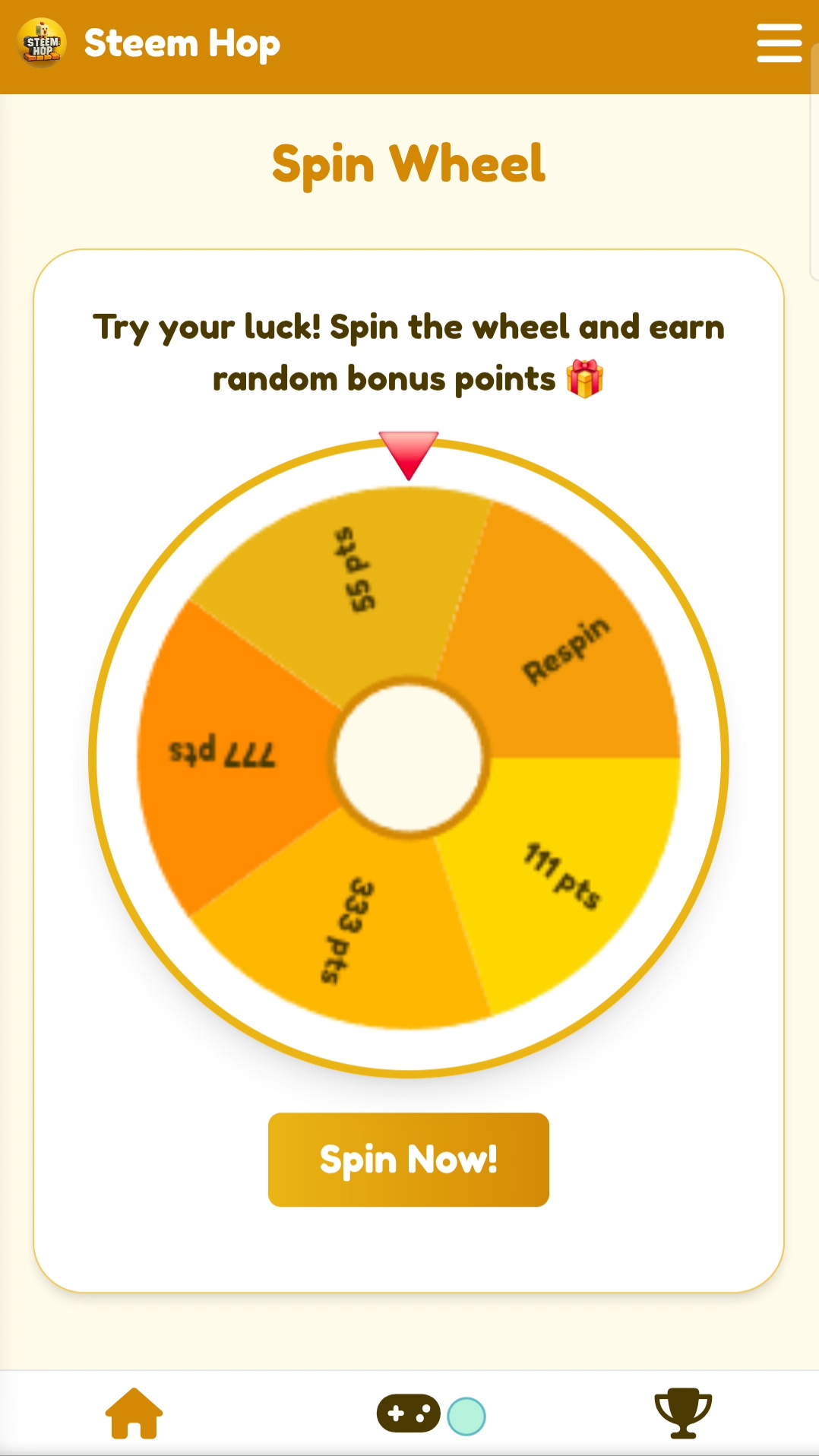The width and height of the screenshot is (819, 1456).
Task: Tap the Spin Now! button
Action: [409, 1160]
